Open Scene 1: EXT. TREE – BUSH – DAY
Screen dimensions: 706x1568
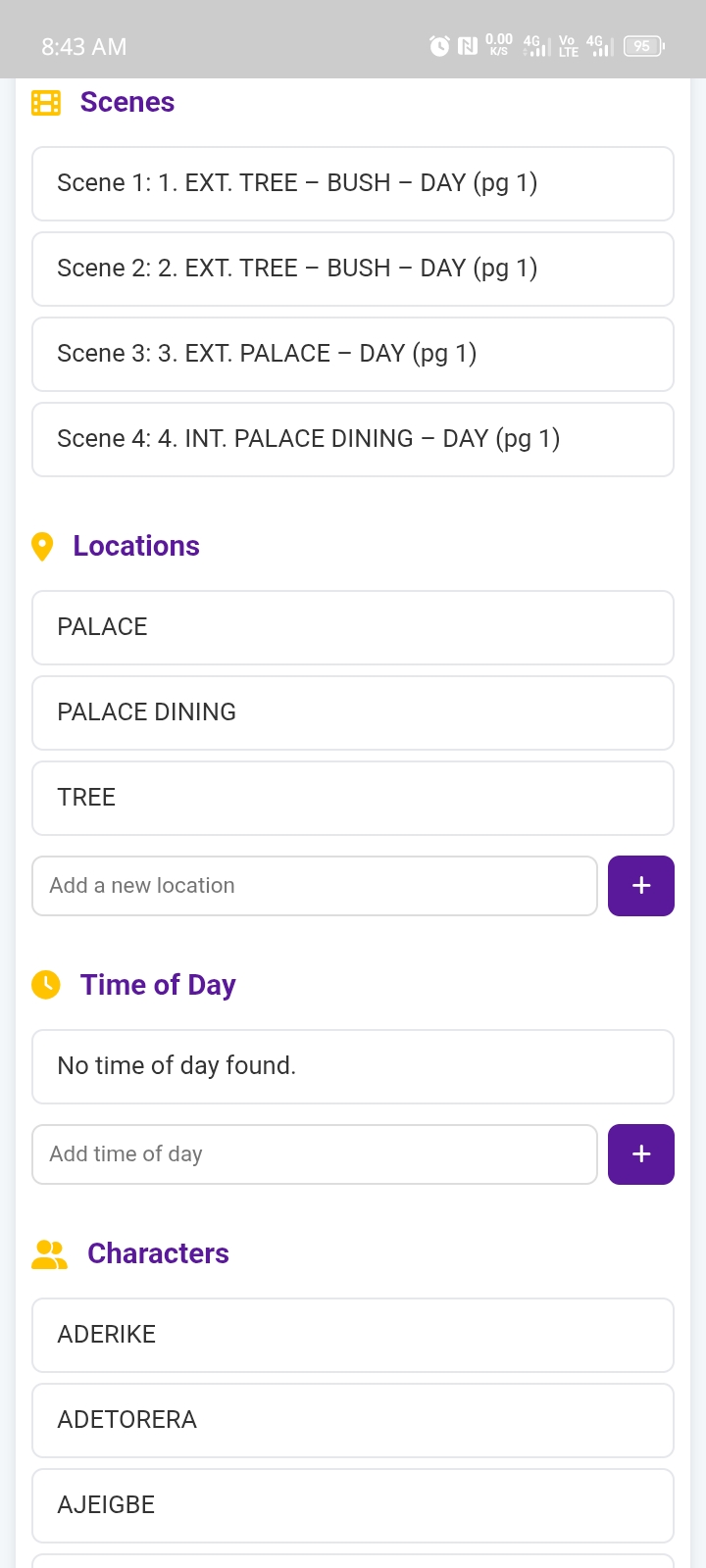point(353,183)
